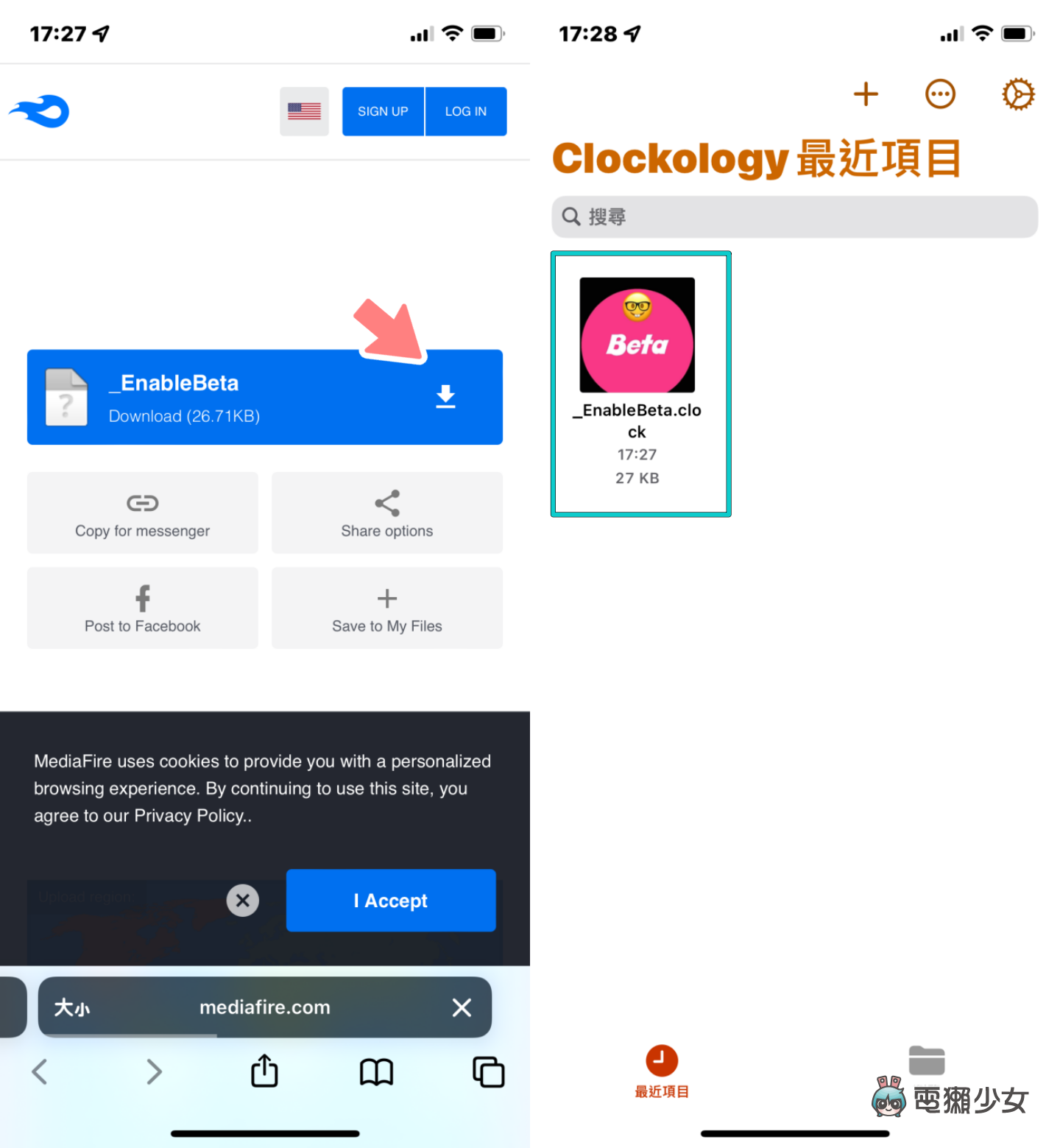1060x1148 pixels.
Task: Switch to the folder browse tab
Action: click(926, 1061)
